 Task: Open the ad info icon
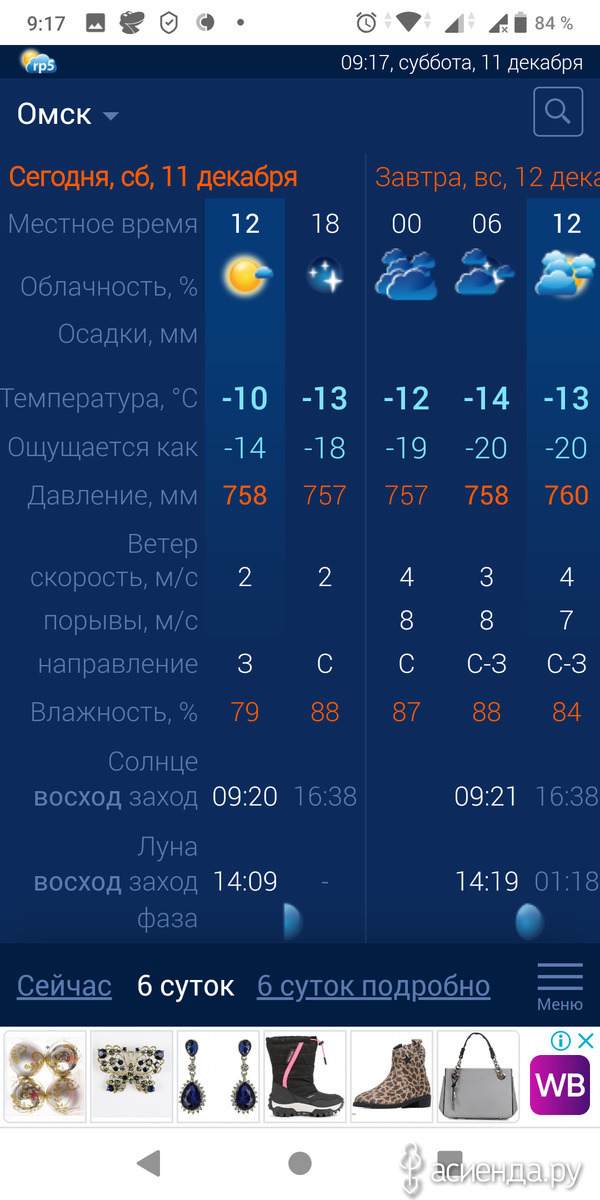click(x=561, y=1041)
